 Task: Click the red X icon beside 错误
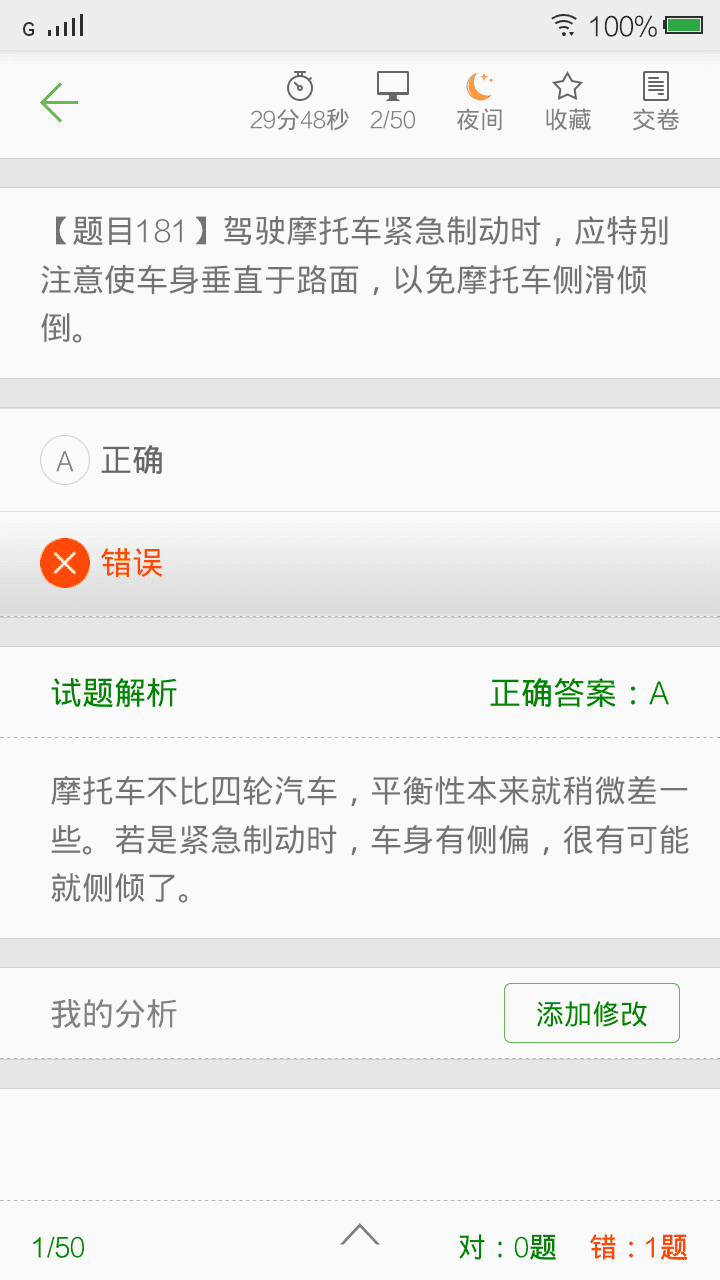[65, 563]
